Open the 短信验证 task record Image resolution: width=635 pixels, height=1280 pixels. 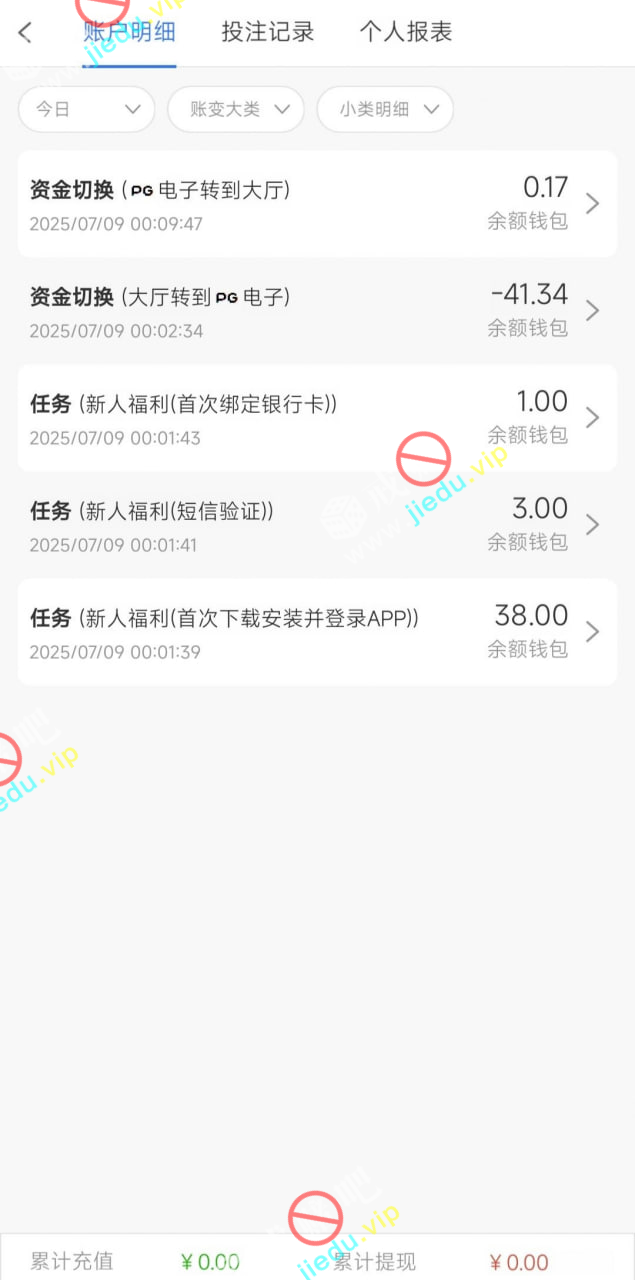click(x=317, y=525)
